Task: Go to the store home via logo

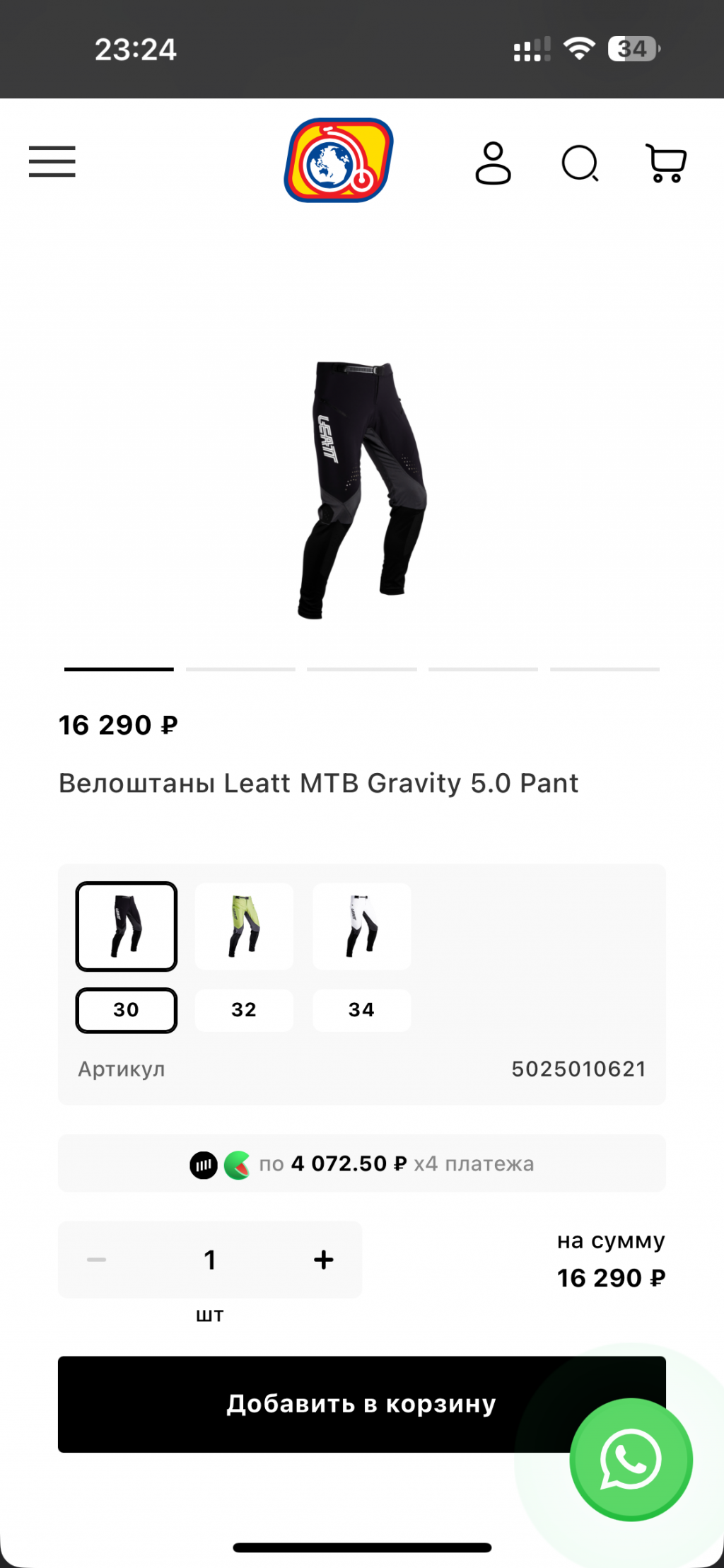Action: click(x=339, y=161)
